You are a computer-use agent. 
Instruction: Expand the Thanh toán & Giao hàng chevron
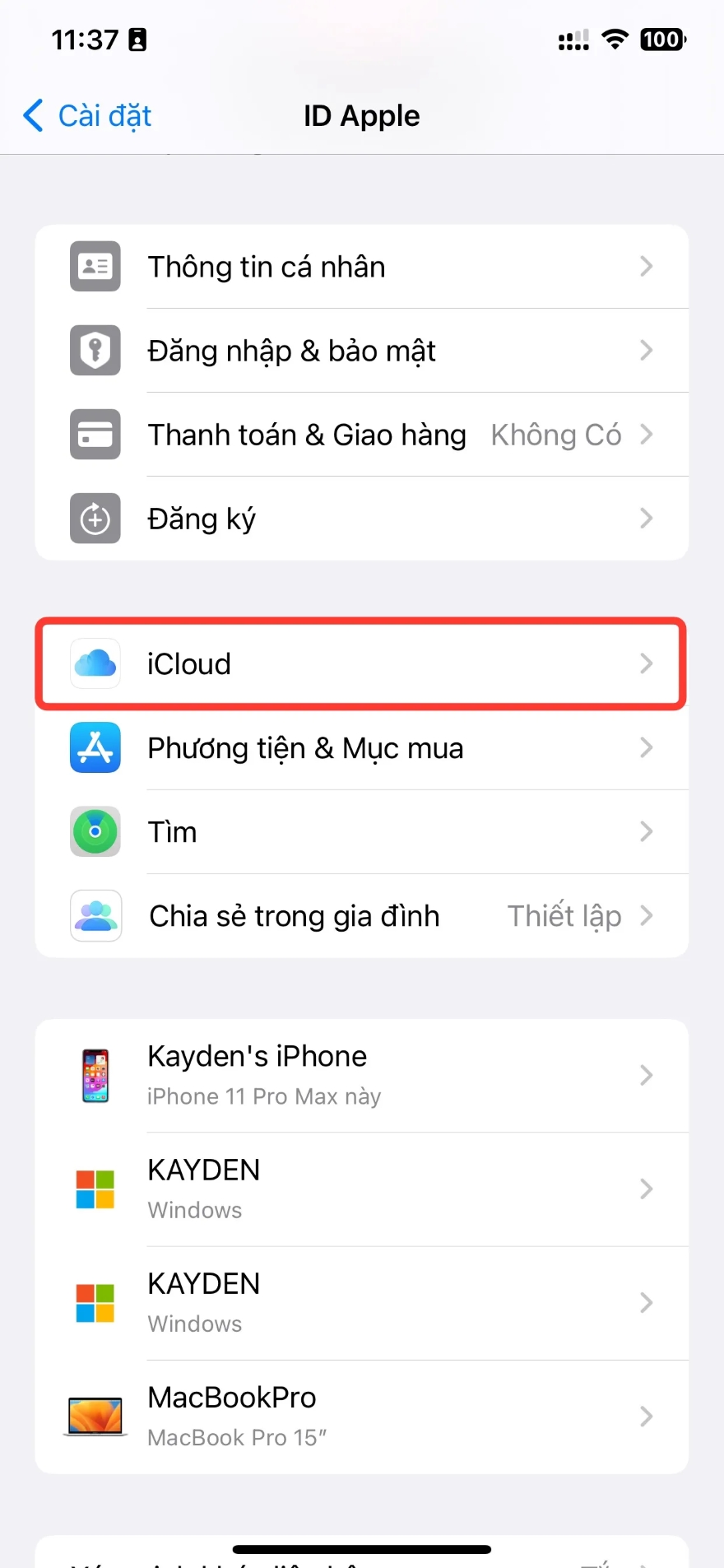[647, 435]
